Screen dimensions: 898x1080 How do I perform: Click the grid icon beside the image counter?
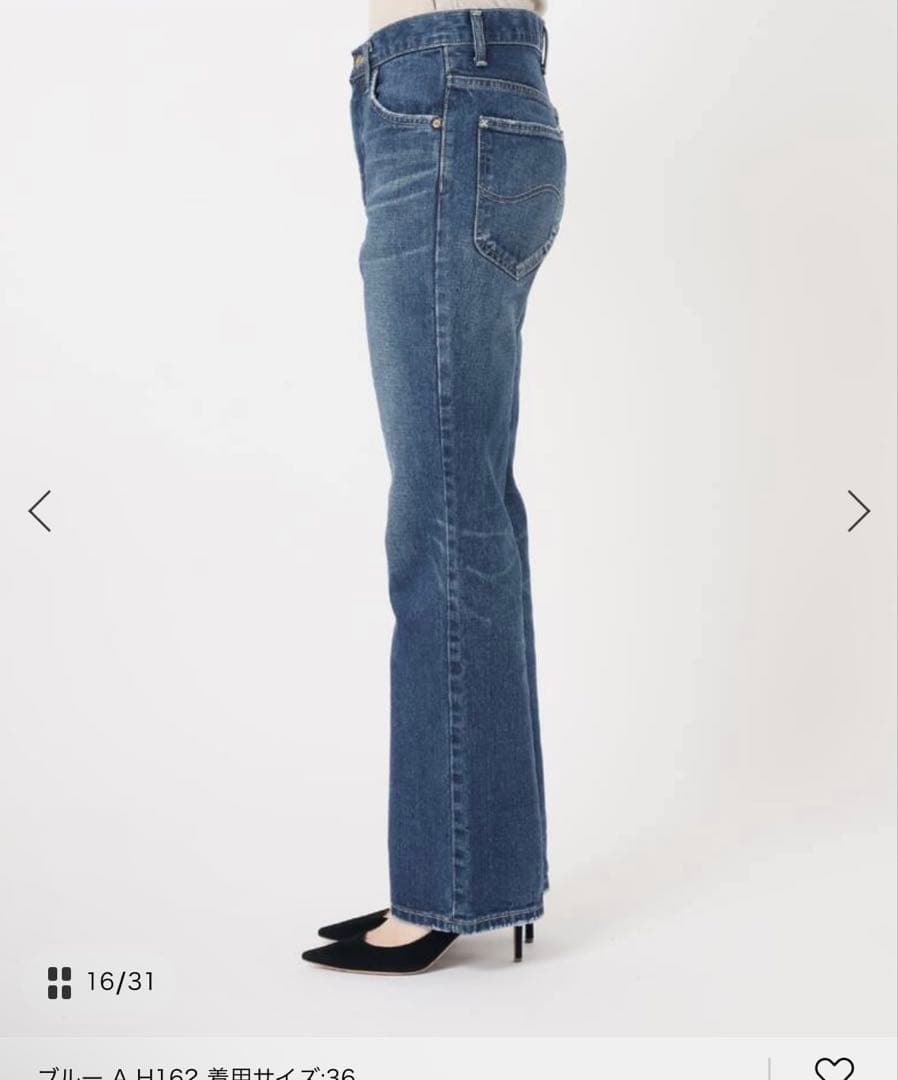pos(62,982)
